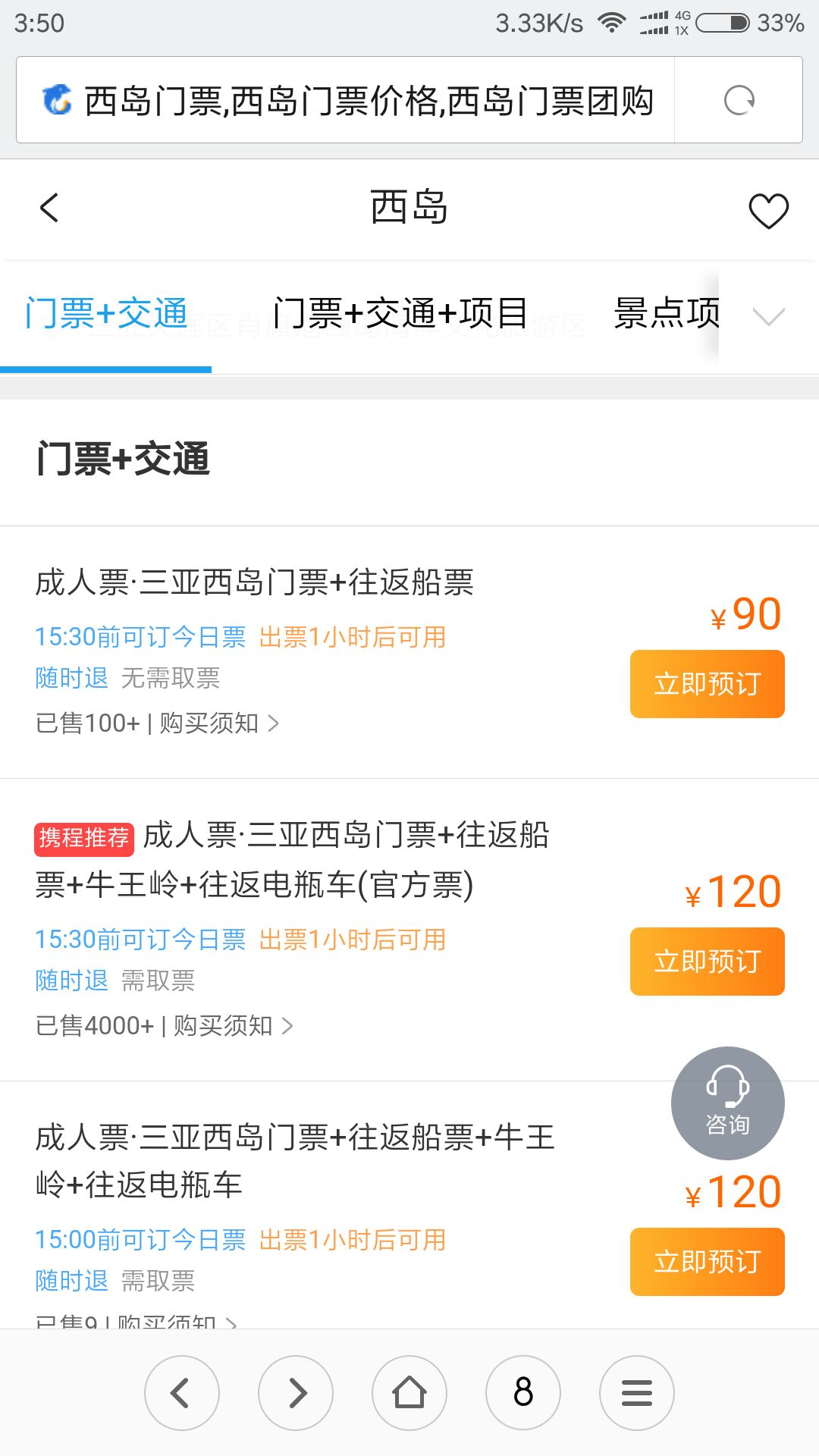Image resolution: width=819 pixels, height=1456 pixels.
Task: Book the 携程推荐 ¥120 官方票
Action: coord(707,962)
